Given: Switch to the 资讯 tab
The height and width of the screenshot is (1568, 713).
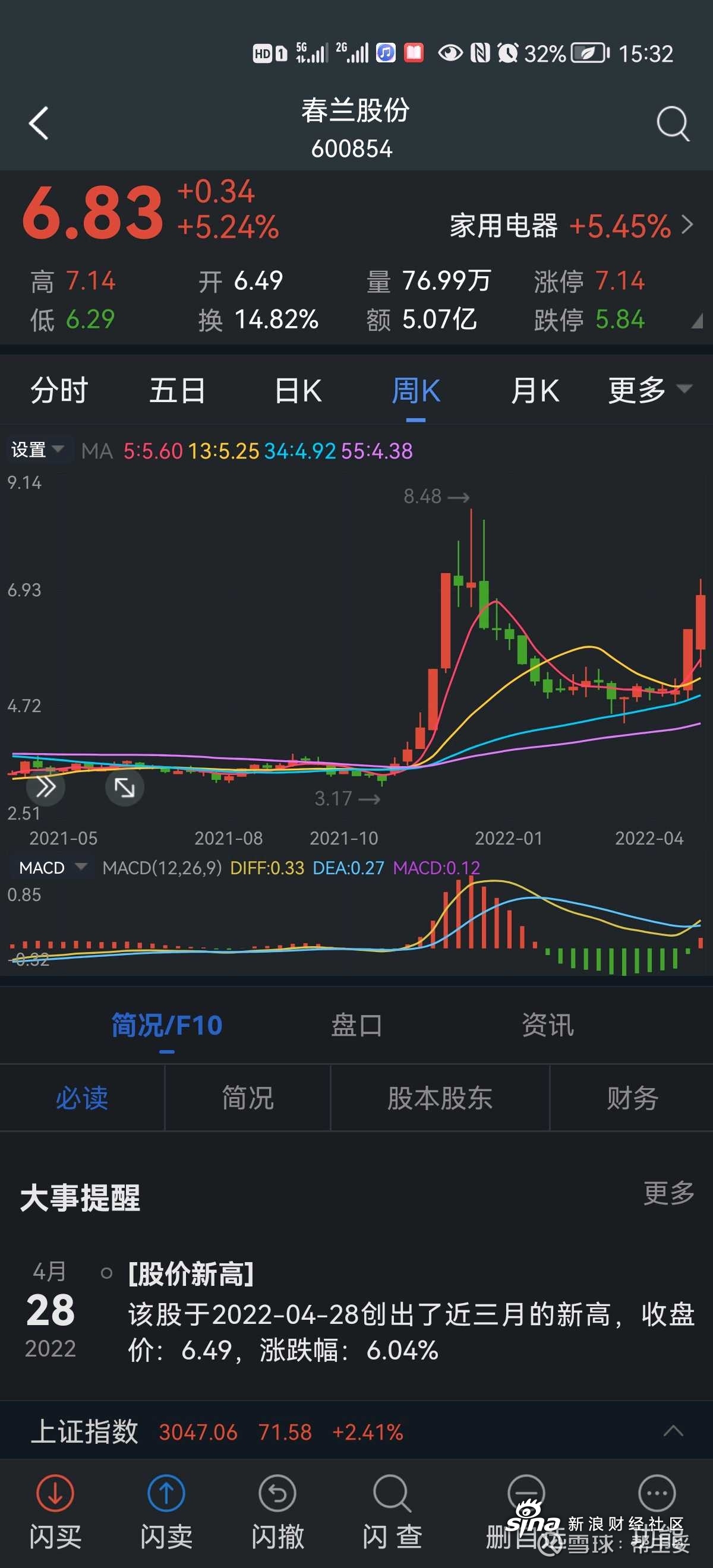Looking at the screenshot, I should (x=547, y=1025).
